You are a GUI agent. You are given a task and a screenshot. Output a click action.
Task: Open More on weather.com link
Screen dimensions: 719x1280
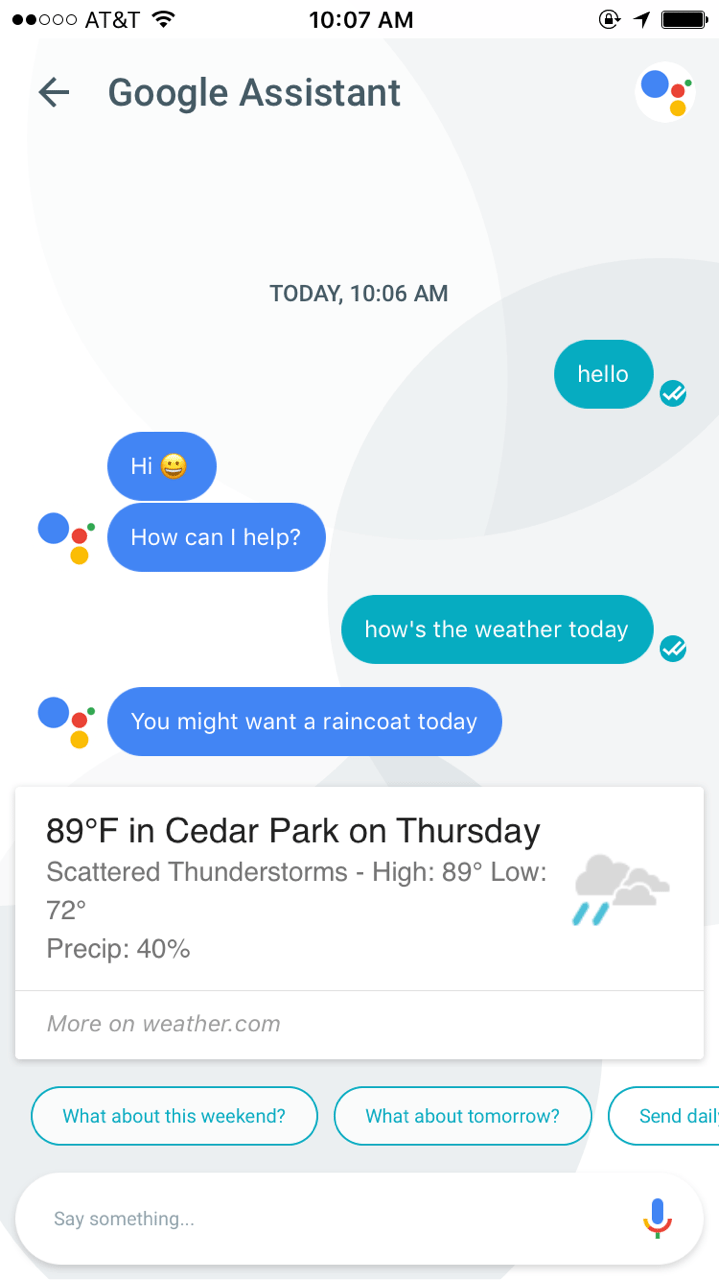coord(163,1024)
